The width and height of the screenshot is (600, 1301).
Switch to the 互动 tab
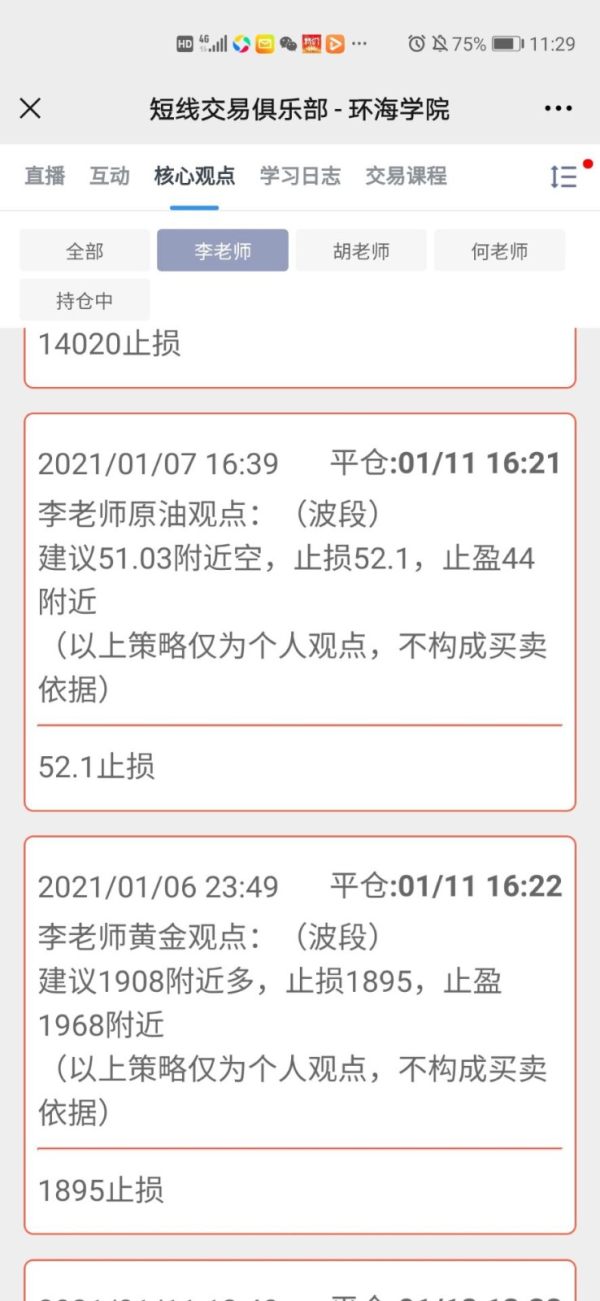(x=110, y=176)
